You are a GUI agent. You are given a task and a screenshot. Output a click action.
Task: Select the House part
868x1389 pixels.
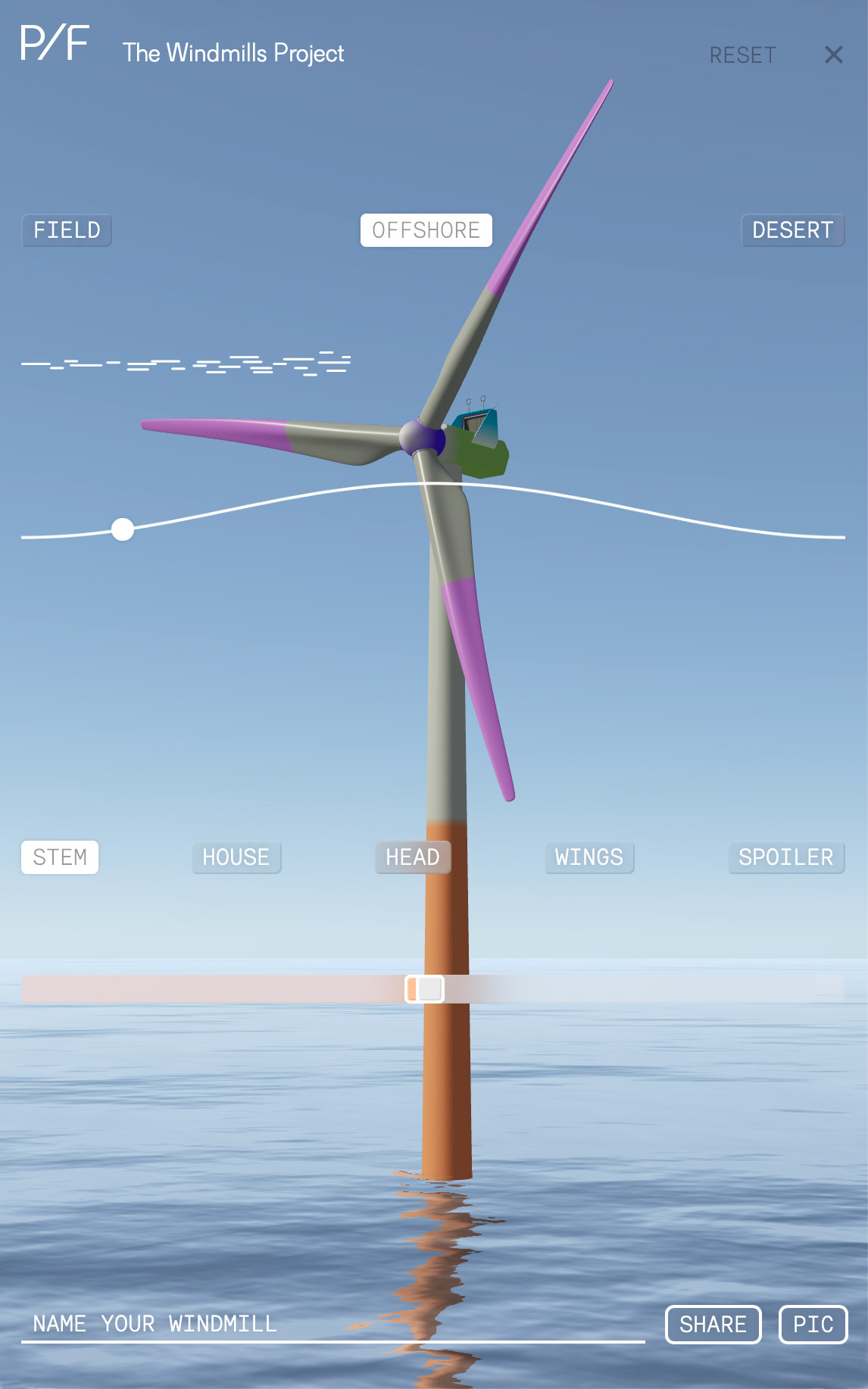pos(236,857)
